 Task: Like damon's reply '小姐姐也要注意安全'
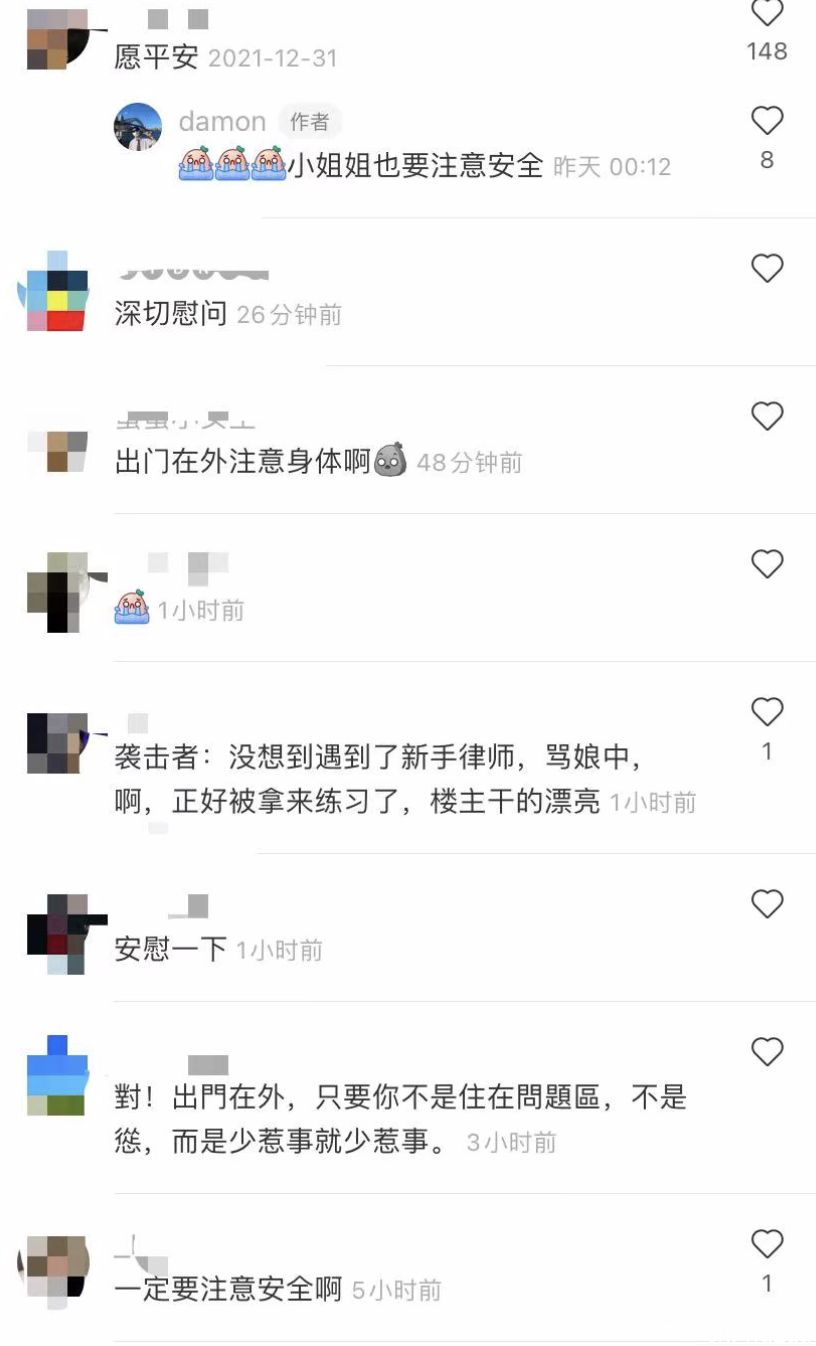766,121
